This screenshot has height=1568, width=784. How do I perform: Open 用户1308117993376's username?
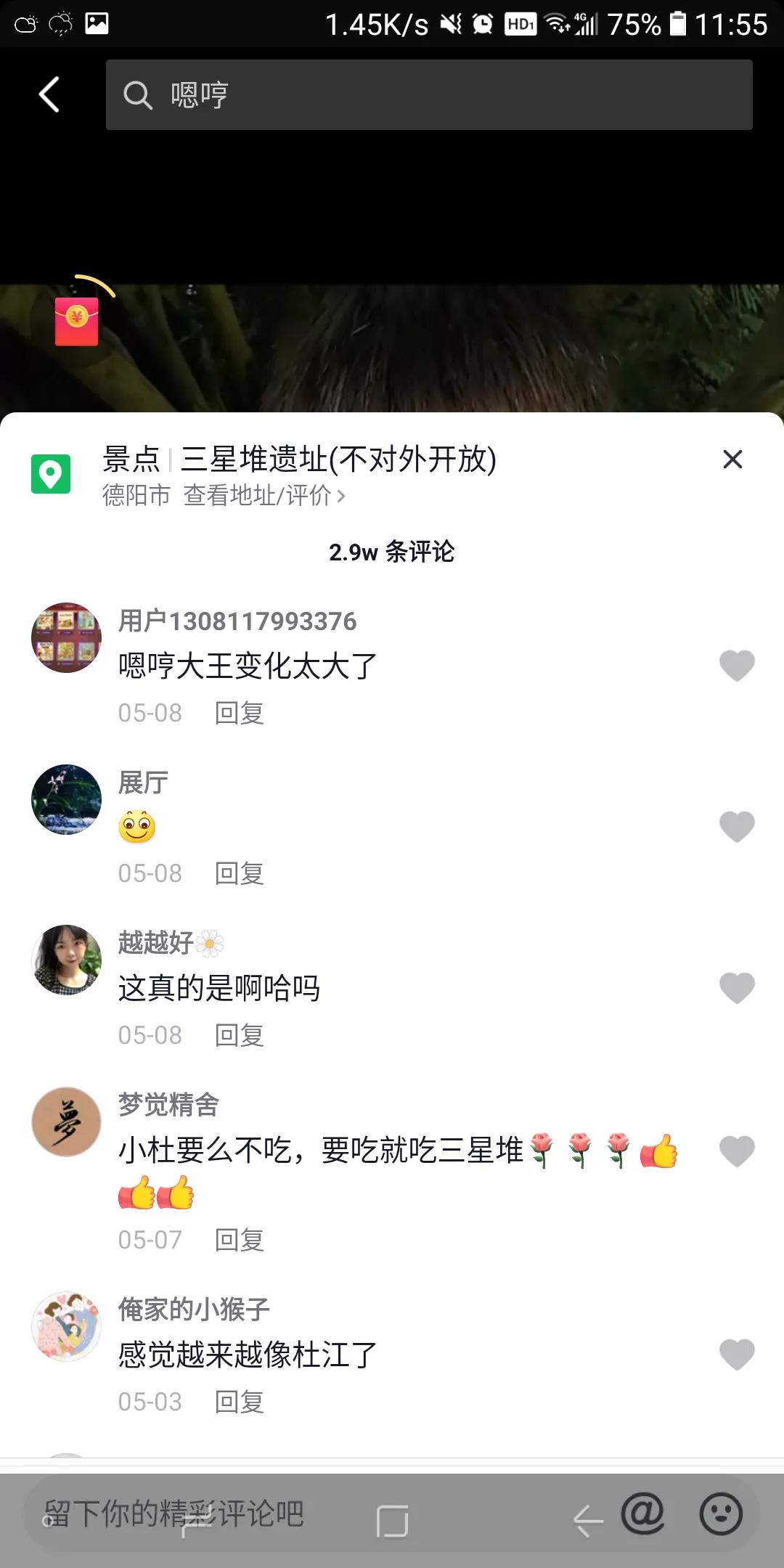click(237, 621)
